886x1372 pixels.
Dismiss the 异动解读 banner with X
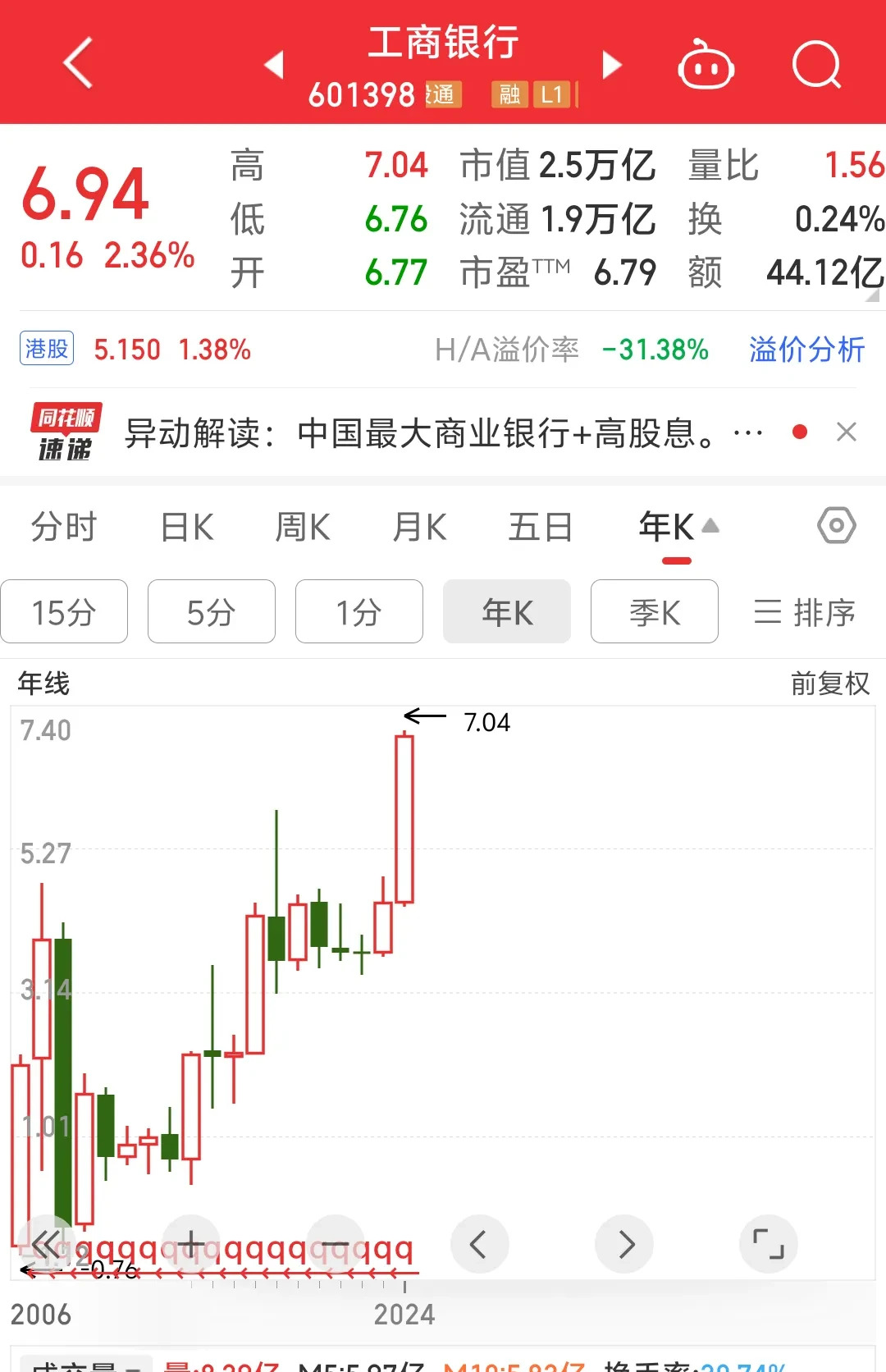(x=847, y=432)
